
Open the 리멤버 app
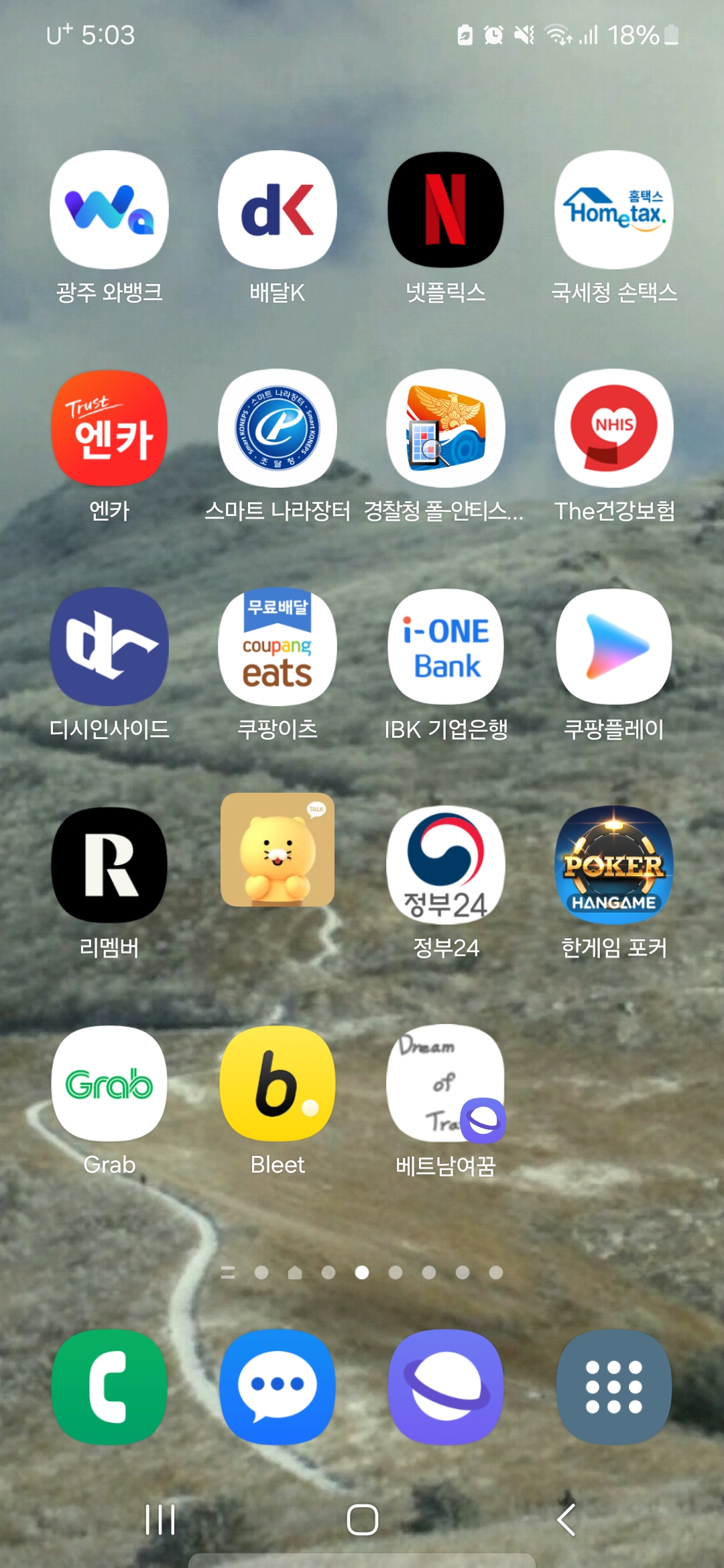coord(109,865)
